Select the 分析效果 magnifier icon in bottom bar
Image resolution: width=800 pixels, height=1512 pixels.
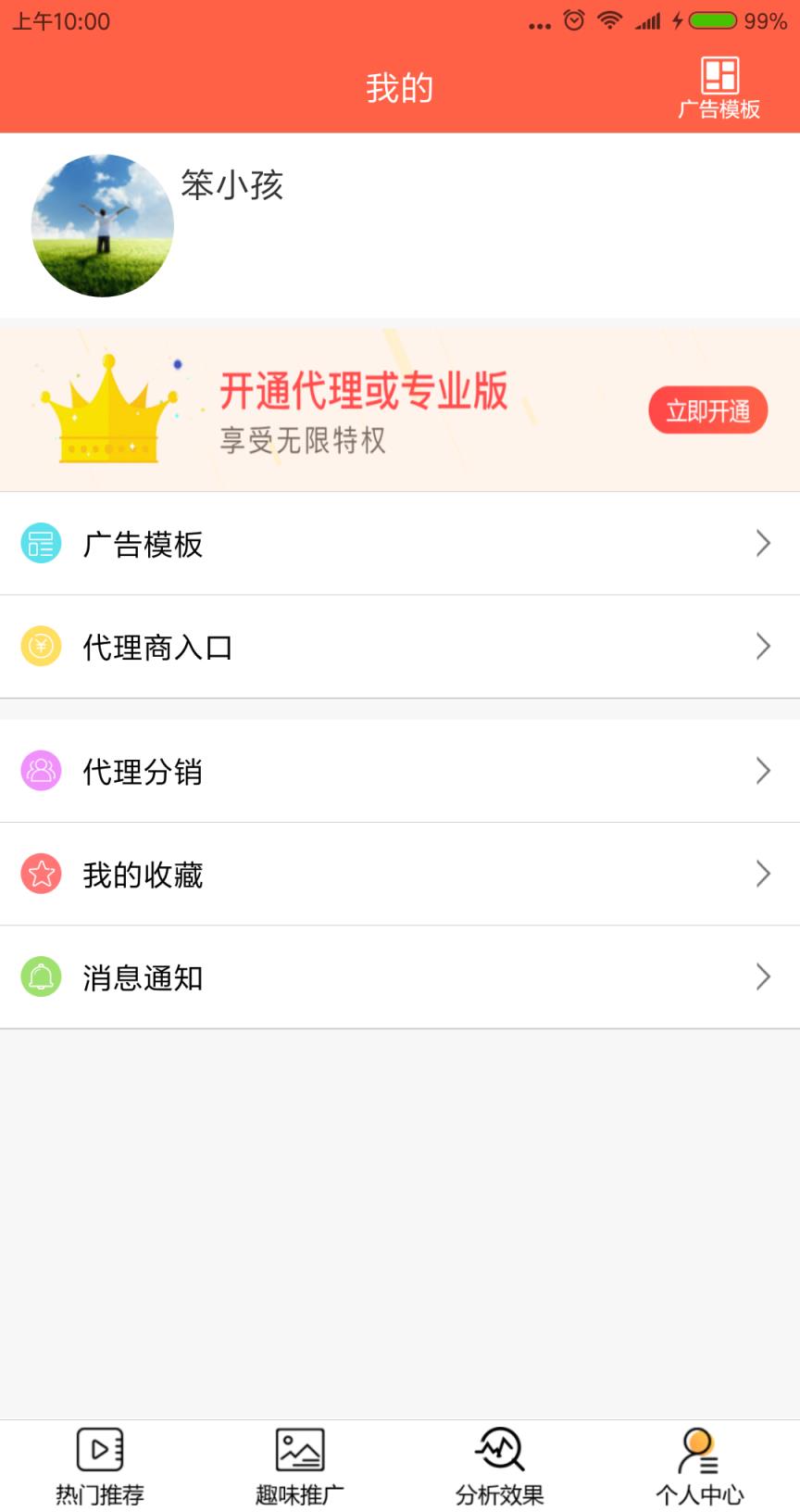[499, 1450]
